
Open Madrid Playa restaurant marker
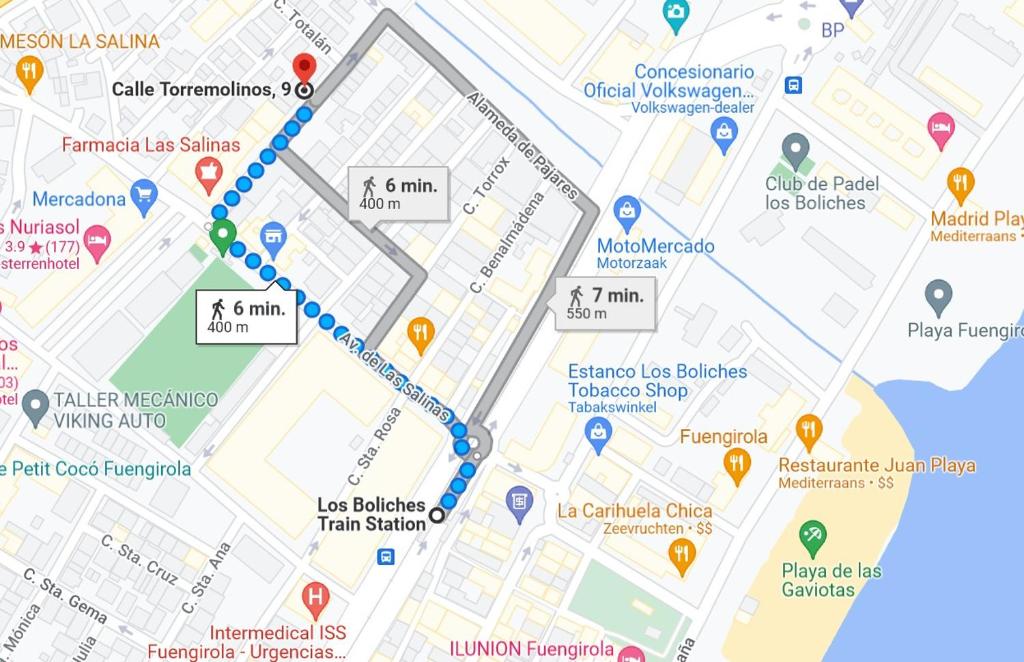960,185
